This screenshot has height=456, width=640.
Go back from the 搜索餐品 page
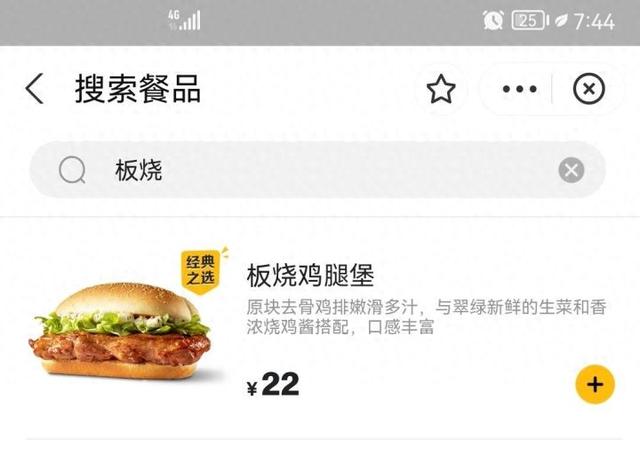(35, 89)
